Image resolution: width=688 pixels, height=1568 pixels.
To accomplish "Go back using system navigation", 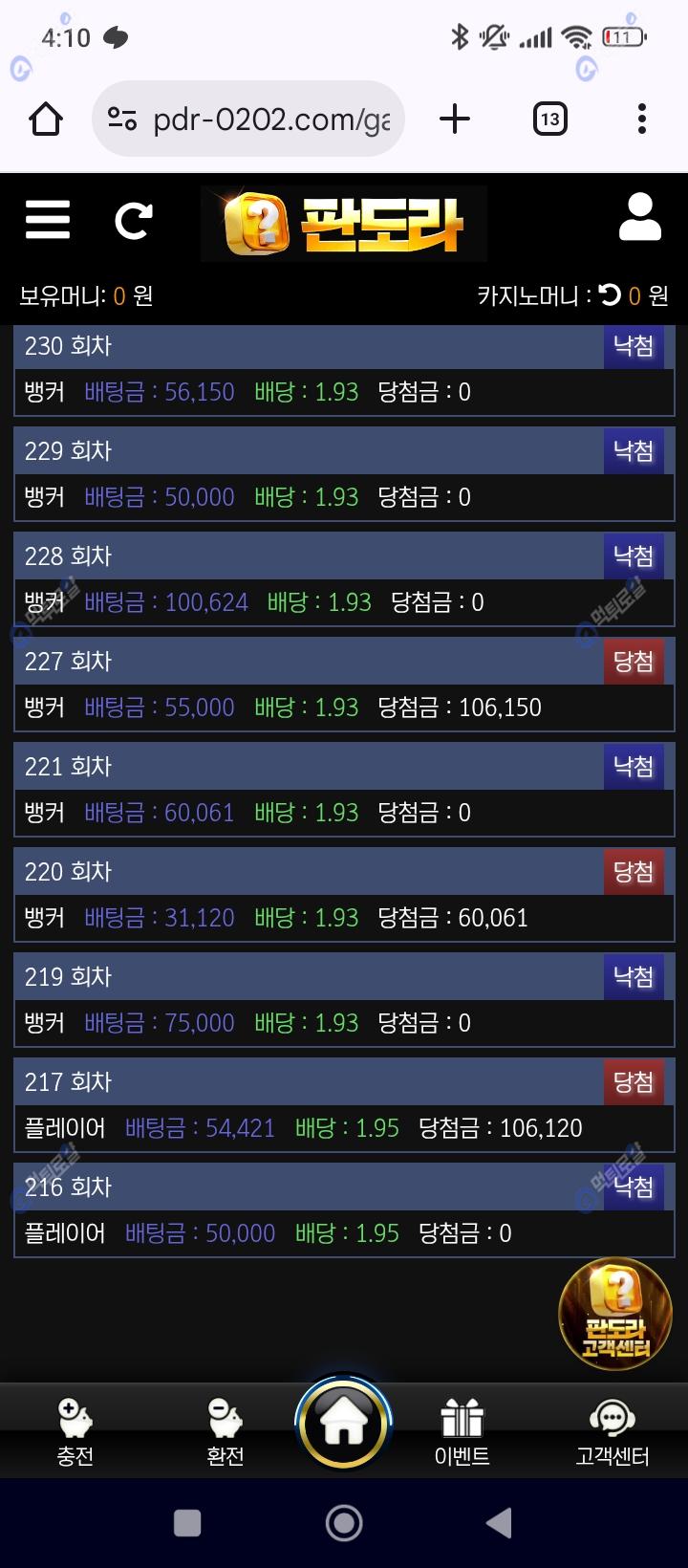I will point(499,1522).
